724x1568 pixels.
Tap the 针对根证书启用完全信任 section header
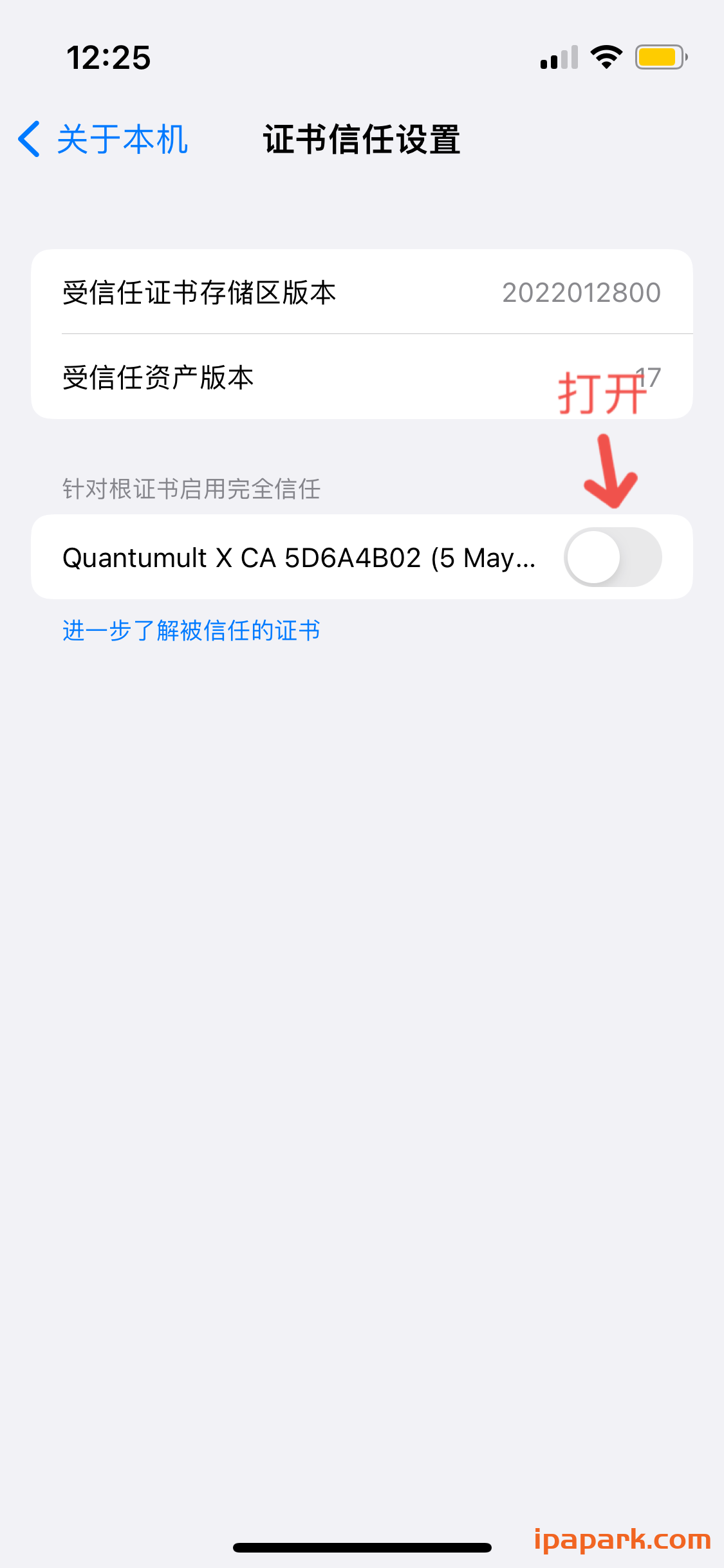[x=191, y=489]
